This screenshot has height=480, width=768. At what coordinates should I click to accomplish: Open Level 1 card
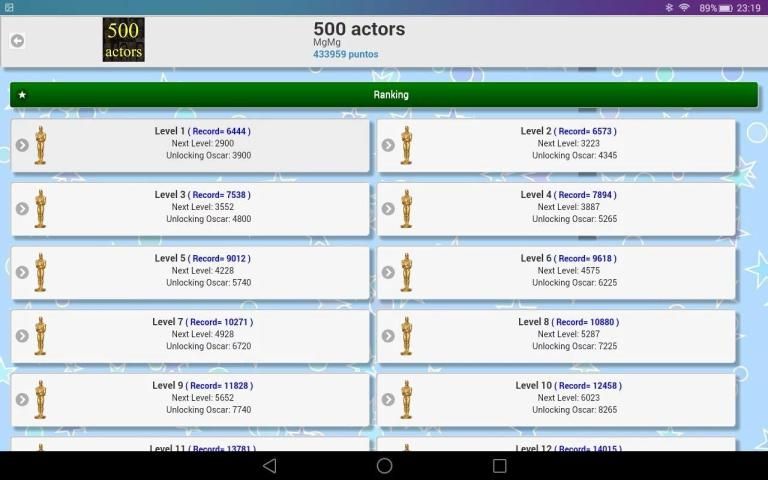point(190,145)
